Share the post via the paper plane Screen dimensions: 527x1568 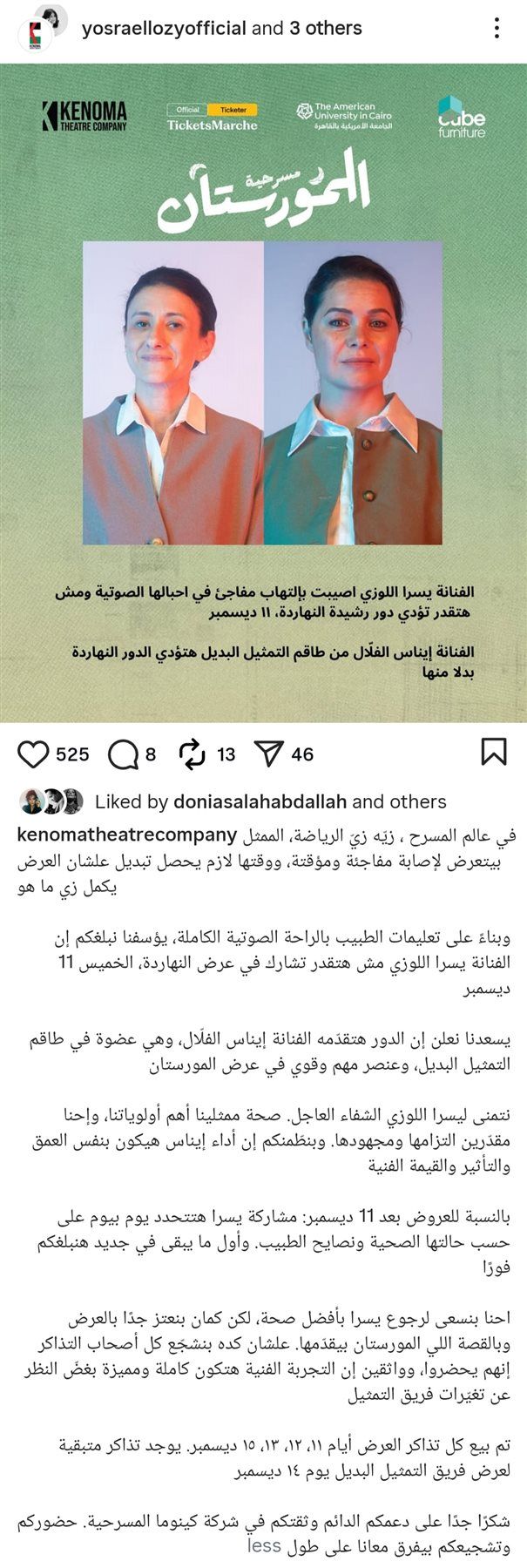pos(269,754)
